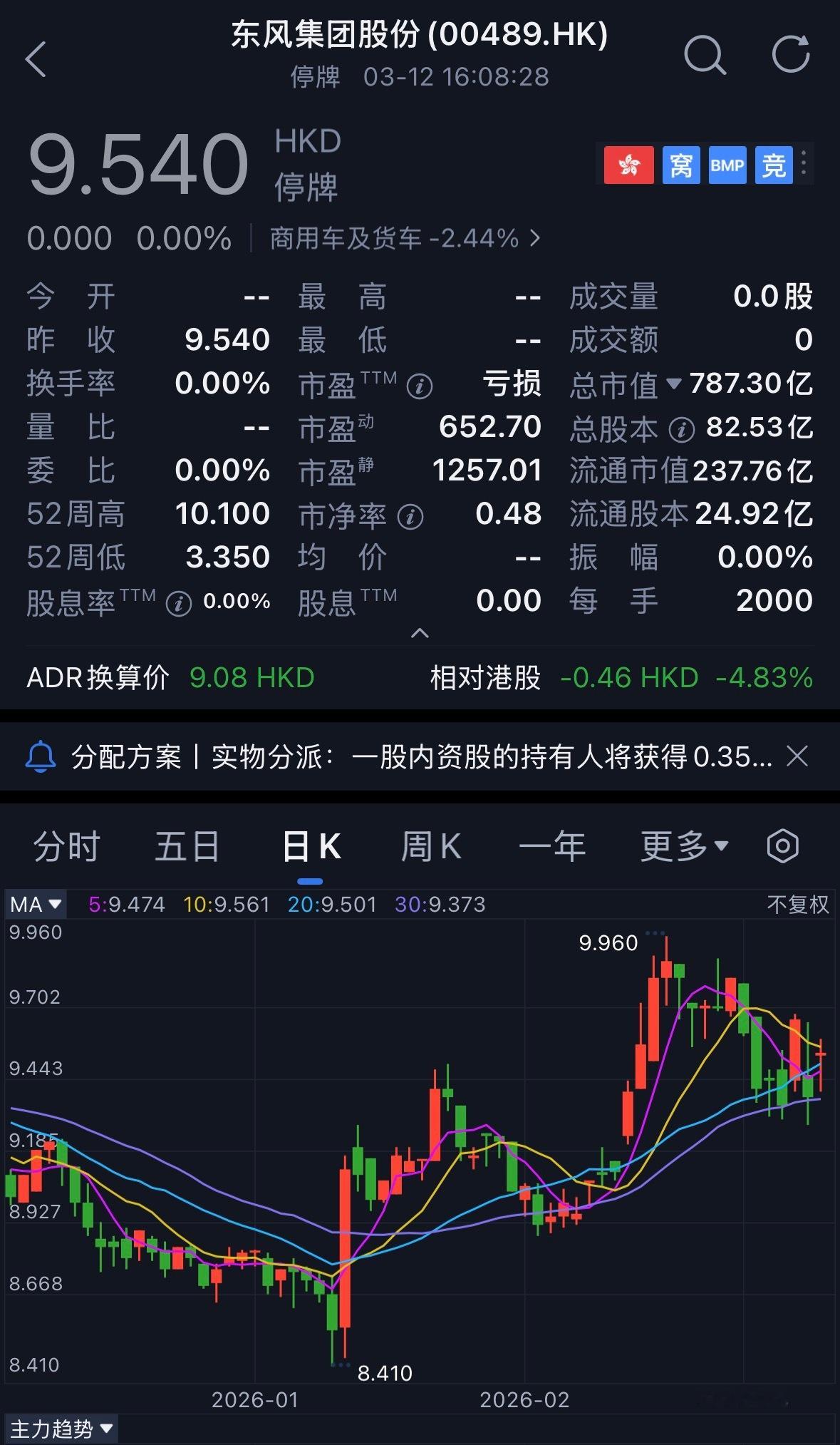Tap the bell icon beside the distribution notice
This screenshot has height=1445, width=840.
click(39, 757)
